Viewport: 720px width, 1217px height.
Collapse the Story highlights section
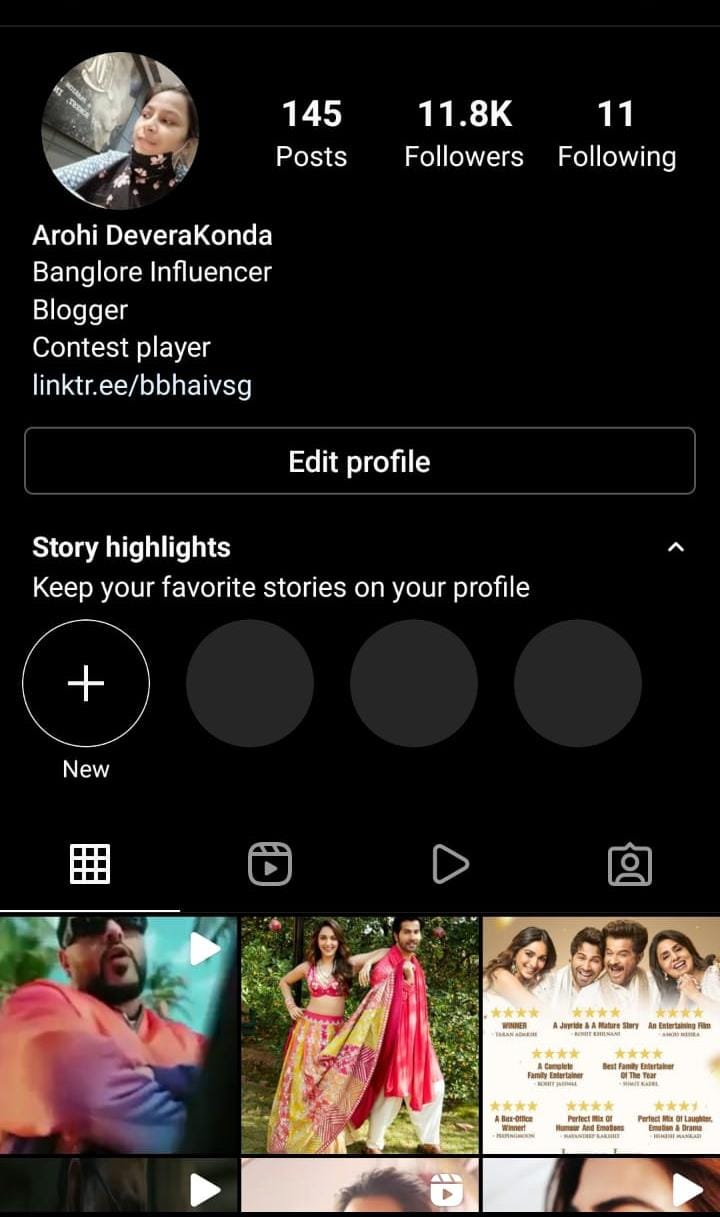pos(676,547)
